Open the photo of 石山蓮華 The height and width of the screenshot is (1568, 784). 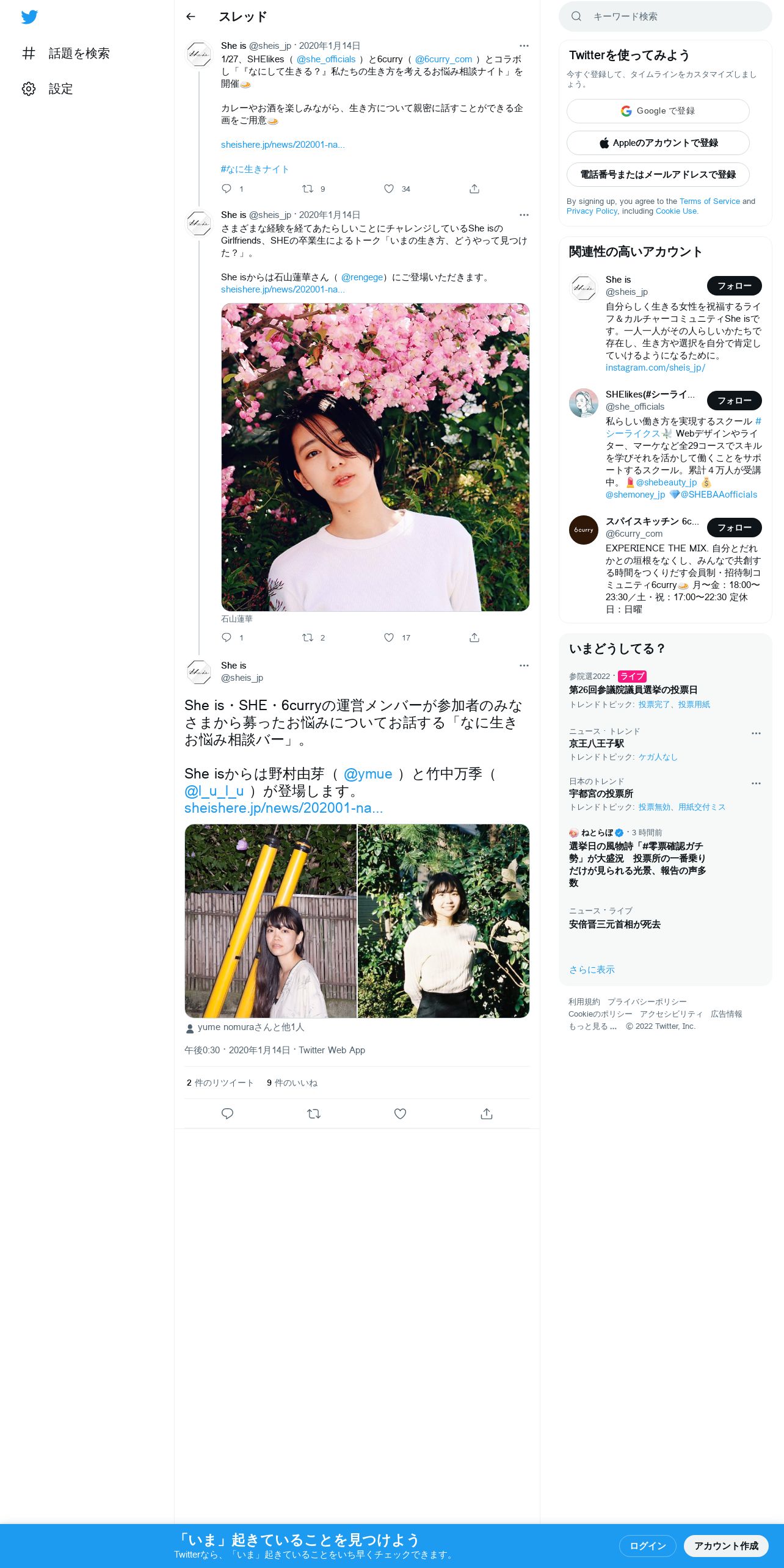(375, 457)
